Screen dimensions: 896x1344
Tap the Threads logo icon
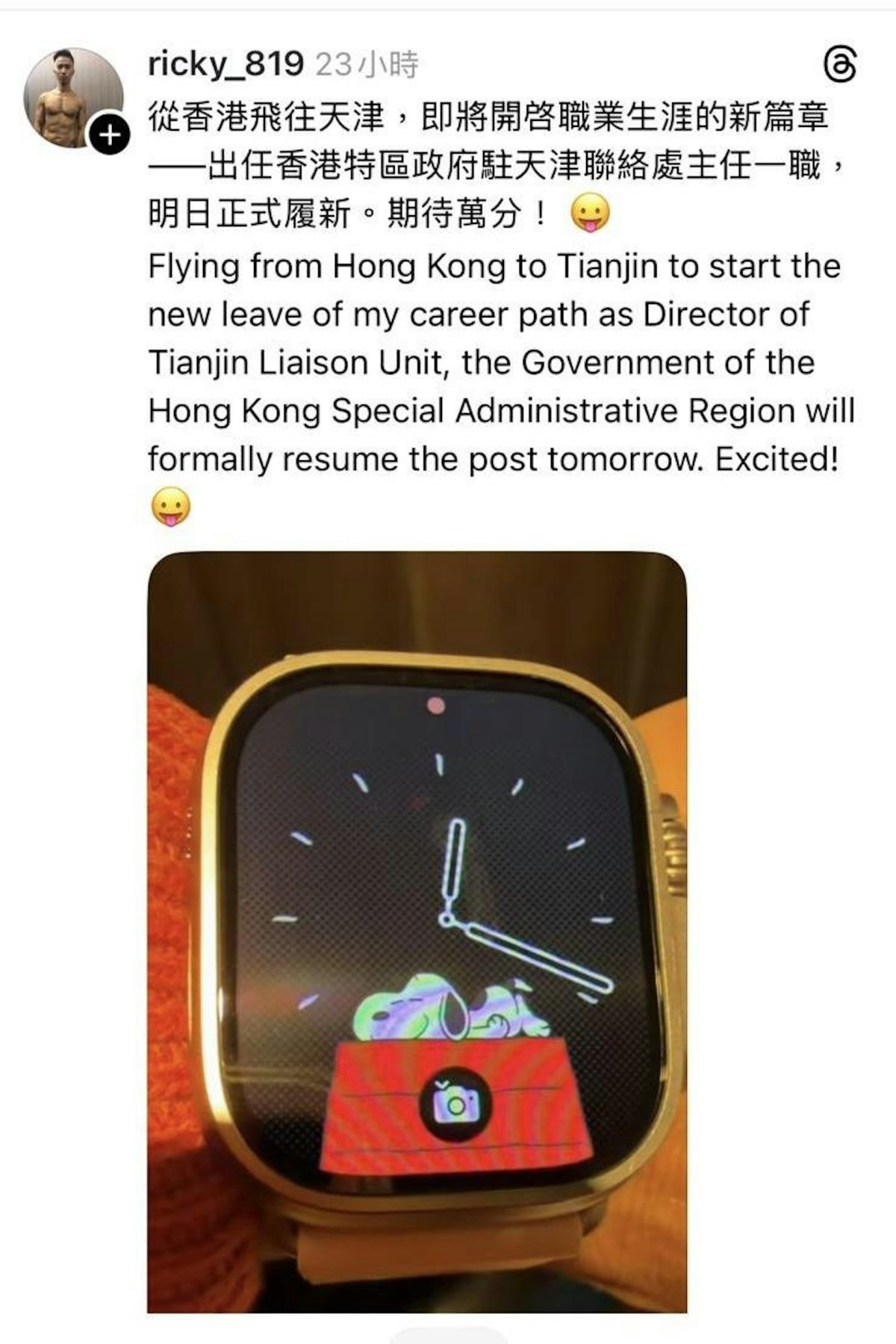coord(840,65)
